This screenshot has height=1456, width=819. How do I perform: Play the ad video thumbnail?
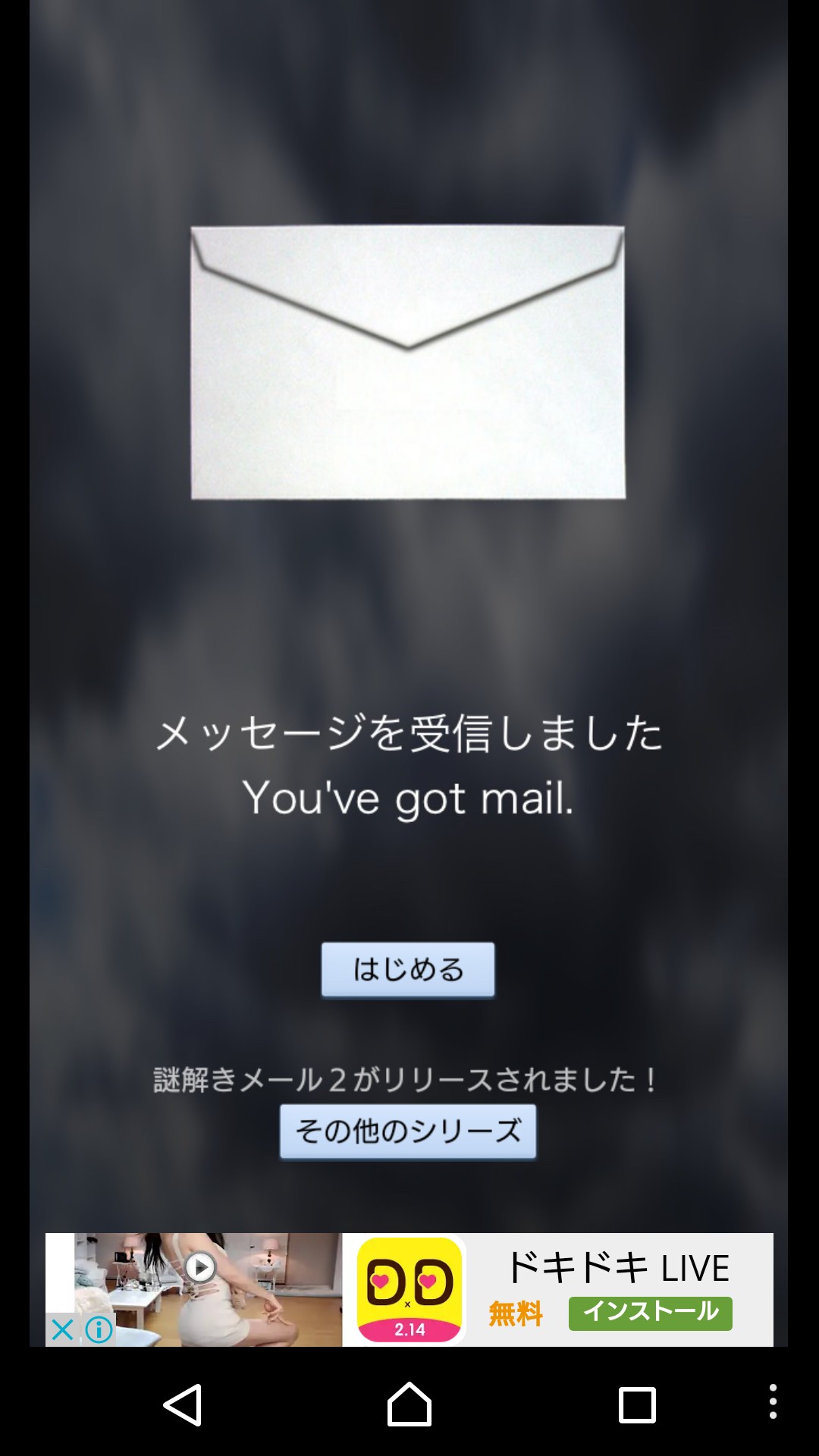[201, 1267]
